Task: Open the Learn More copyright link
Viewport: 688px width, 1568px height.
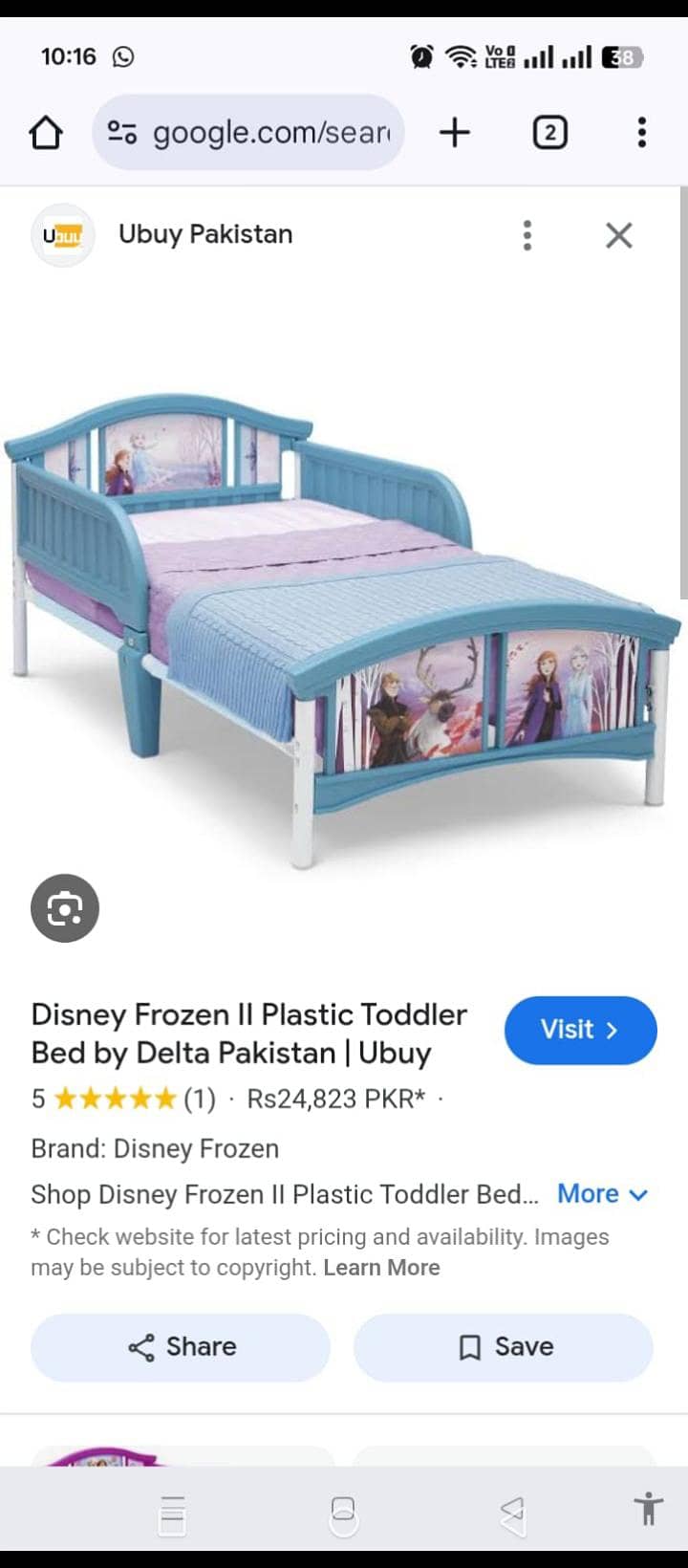Action: point(381,1267)
